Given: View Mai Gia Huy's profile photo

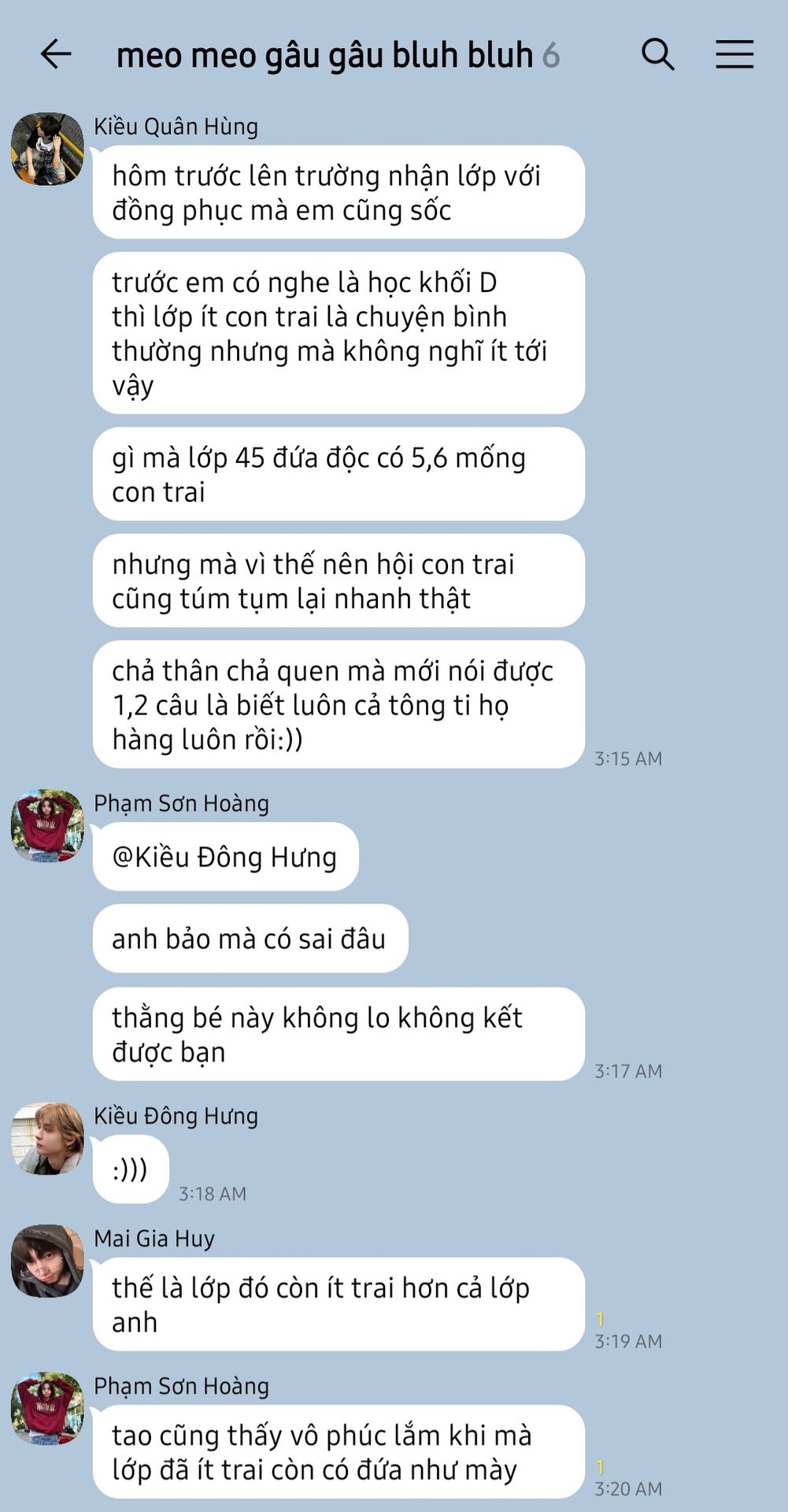Looking at the screenshot, I should (47, 1261).
